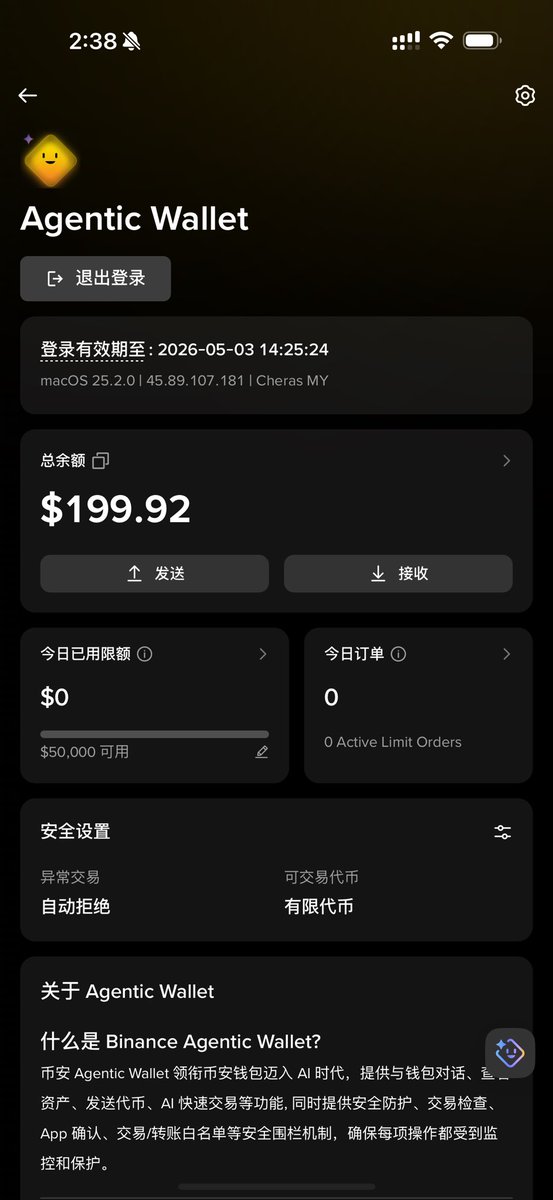Viewport: 553px width, 1200px height.
Task: Open the settings gear icon
Action: (x=525, y=95)
